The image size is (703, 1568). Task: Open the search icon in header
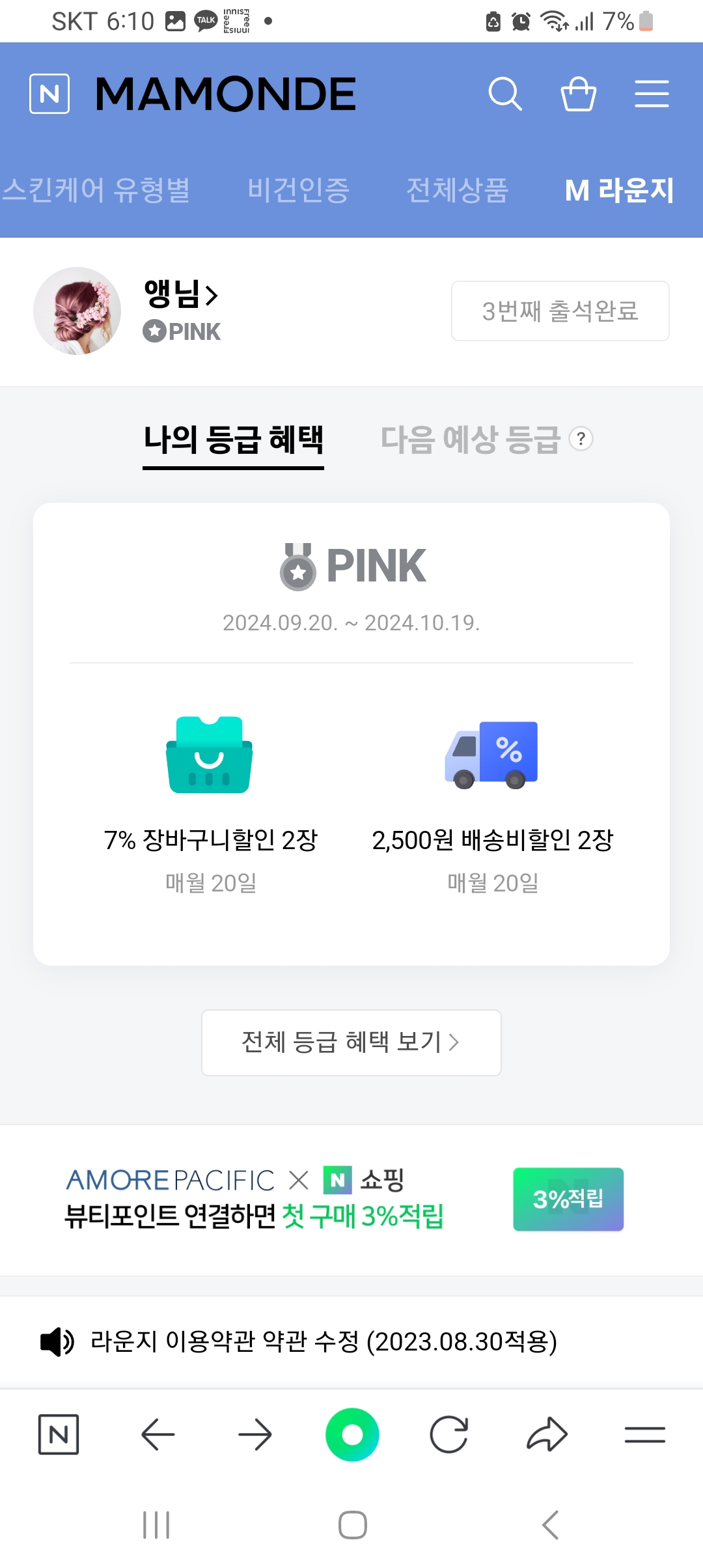click(505, 94)
